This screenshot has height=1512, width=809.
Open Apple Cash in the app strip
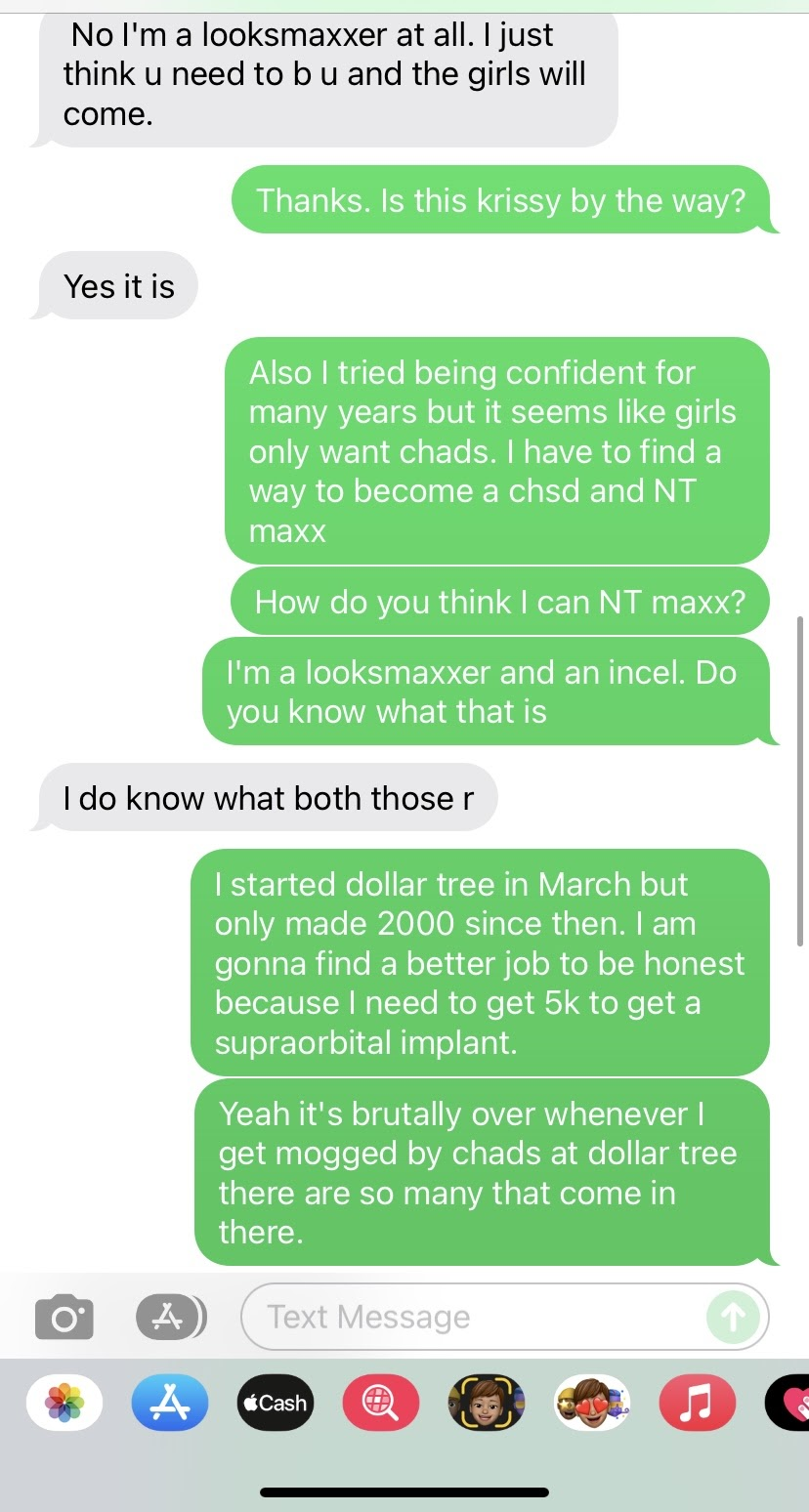click(x=276, y=1404)
